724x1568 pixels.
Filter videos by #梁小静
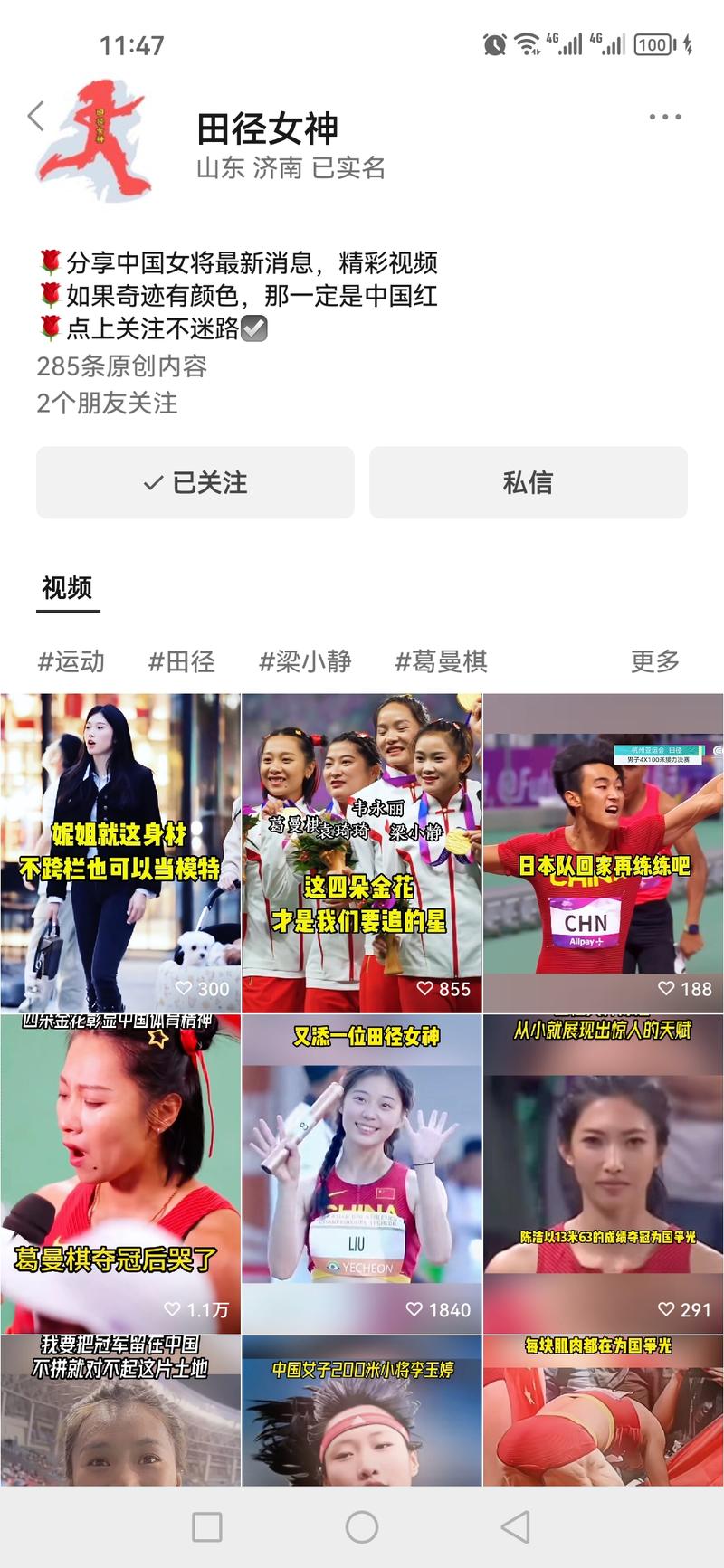click(305, 661)
